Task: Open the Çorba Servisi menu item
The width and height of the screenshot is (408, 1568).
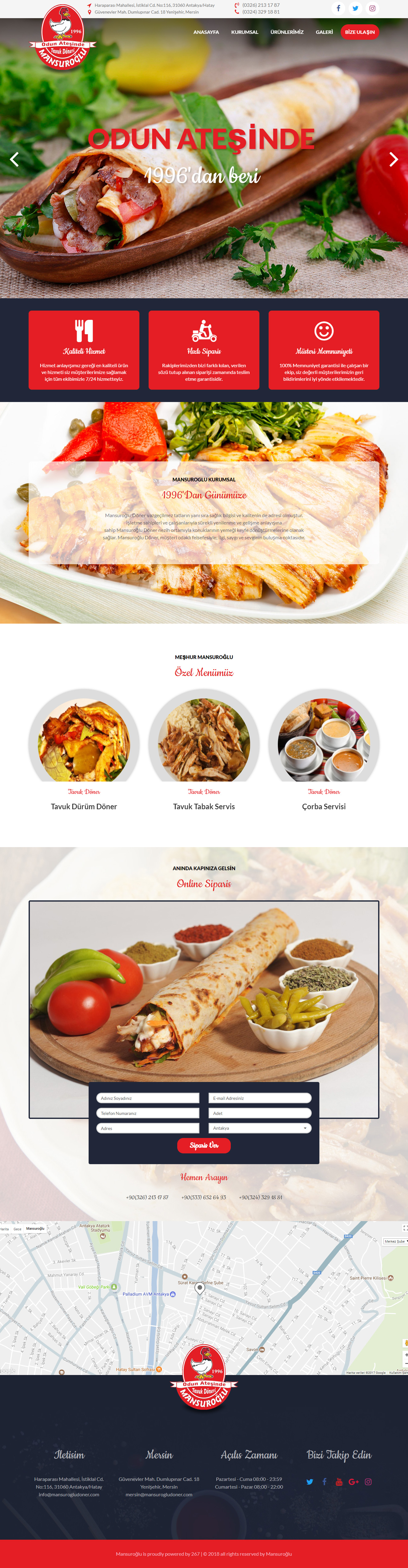Action: click(323, 806)
